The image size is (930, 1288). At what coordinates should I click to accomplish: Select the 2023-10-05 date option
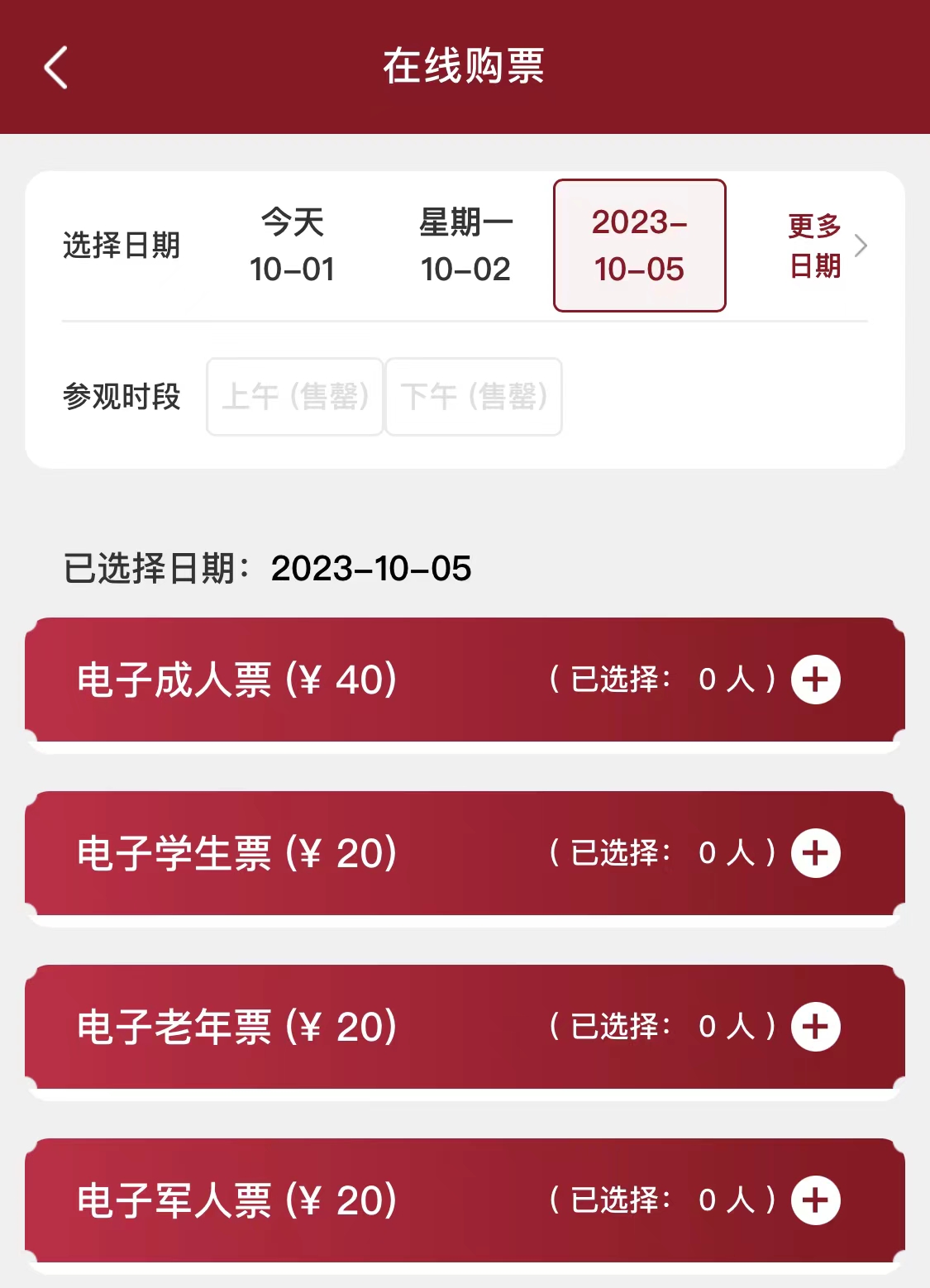[640, 246]
